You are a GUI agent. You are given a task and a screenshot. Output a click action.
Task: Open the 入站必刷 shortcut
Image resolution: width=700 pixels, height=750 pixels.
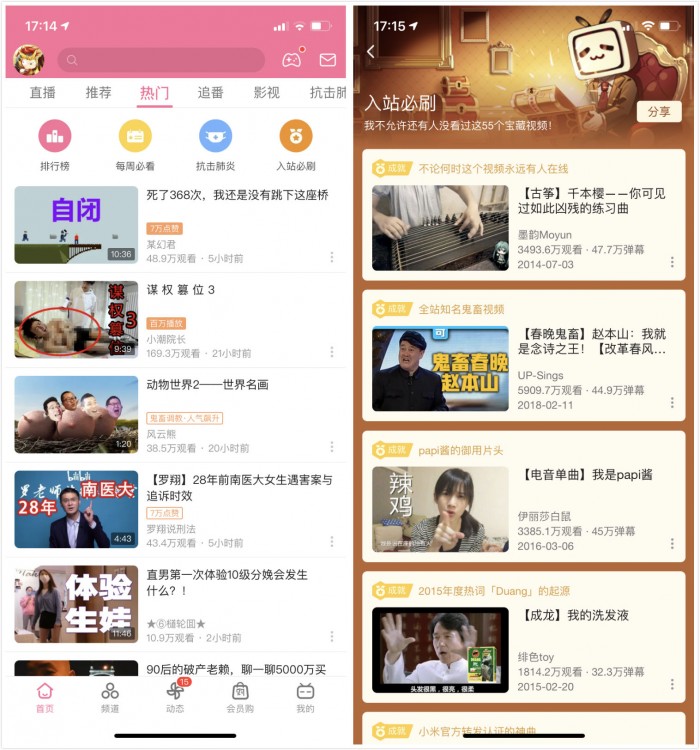pyautogui.click(x=295, y=146)
